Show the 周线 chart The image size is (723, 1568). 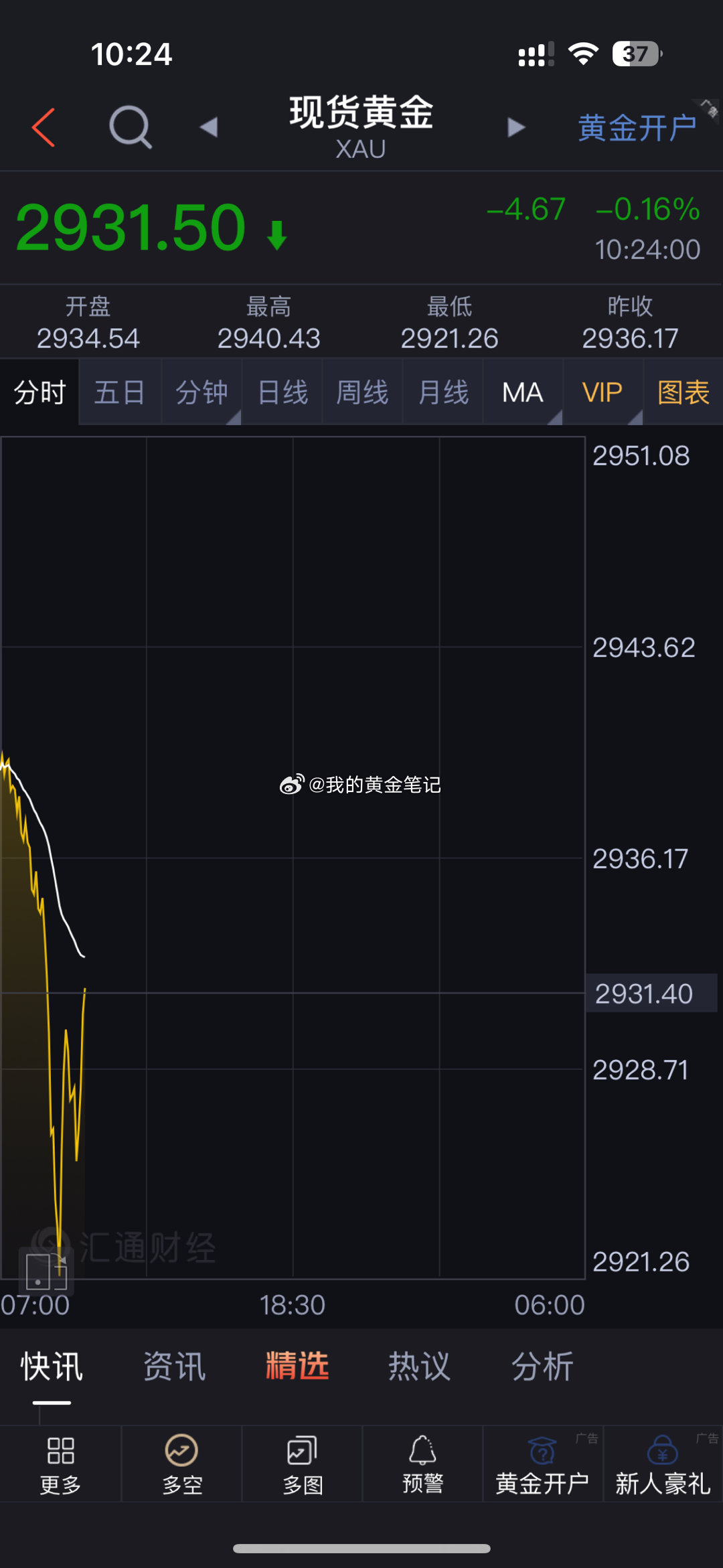coord(362,392)
